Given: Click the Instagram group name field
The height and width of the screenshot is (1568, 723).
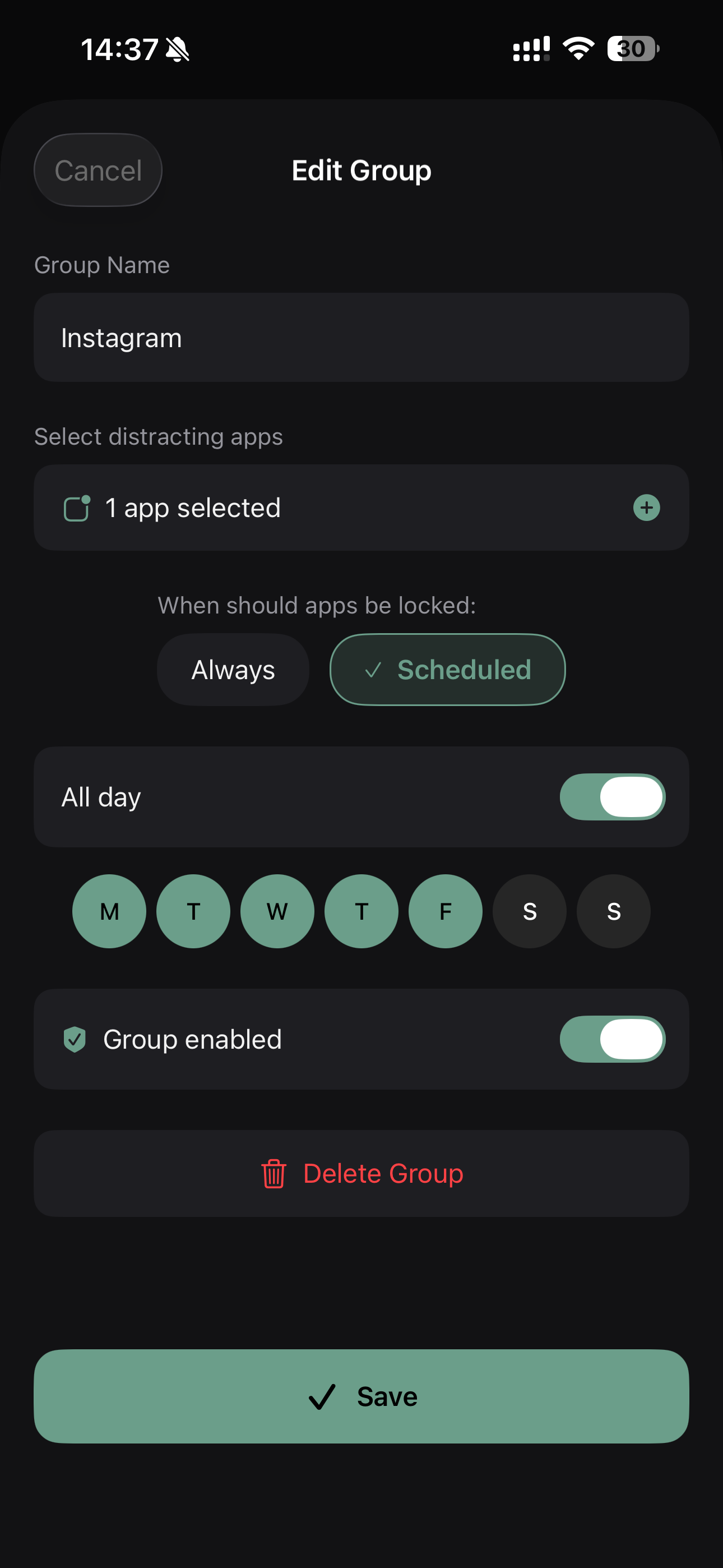Looking at the screenshot, I should (361, 337).
